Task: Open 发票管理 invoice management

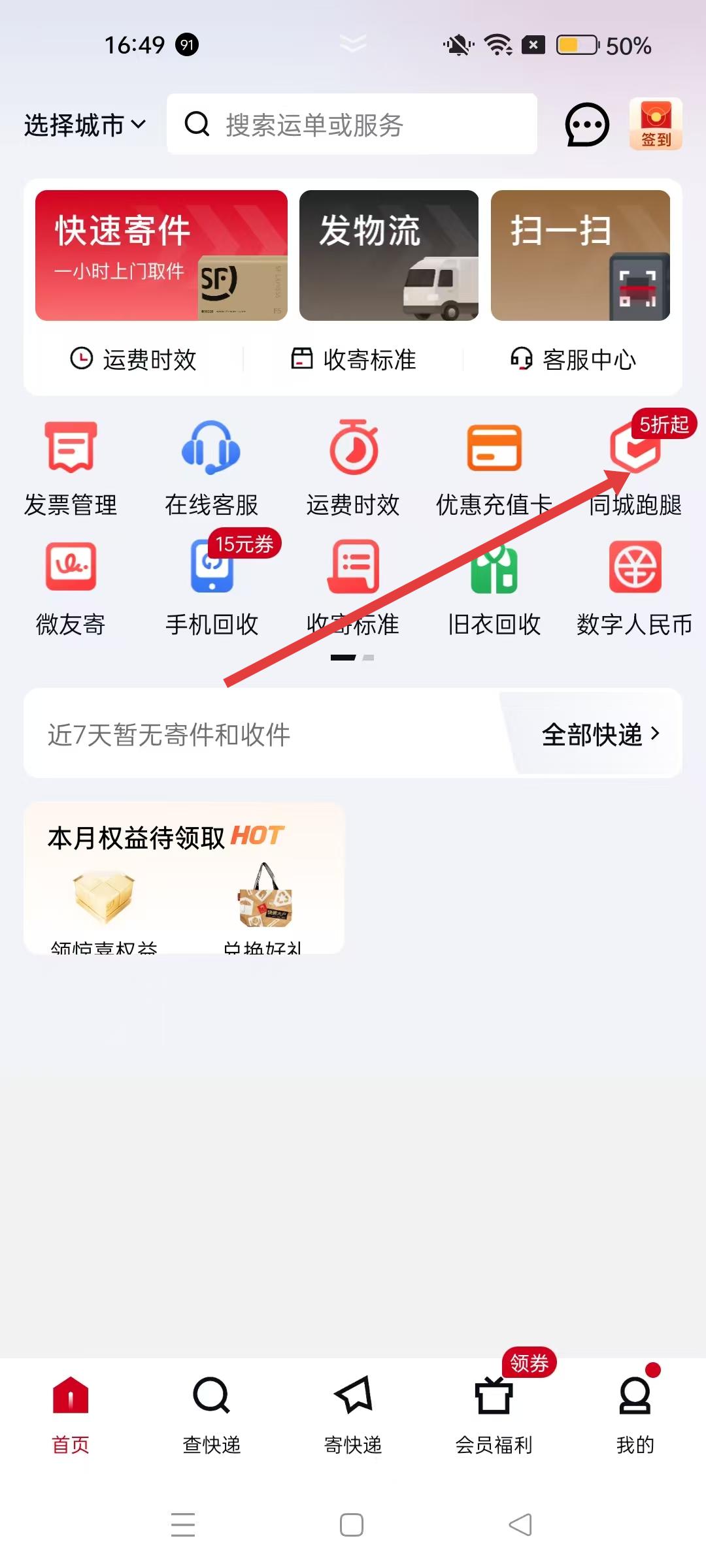Action: click(x=71, y=467)
